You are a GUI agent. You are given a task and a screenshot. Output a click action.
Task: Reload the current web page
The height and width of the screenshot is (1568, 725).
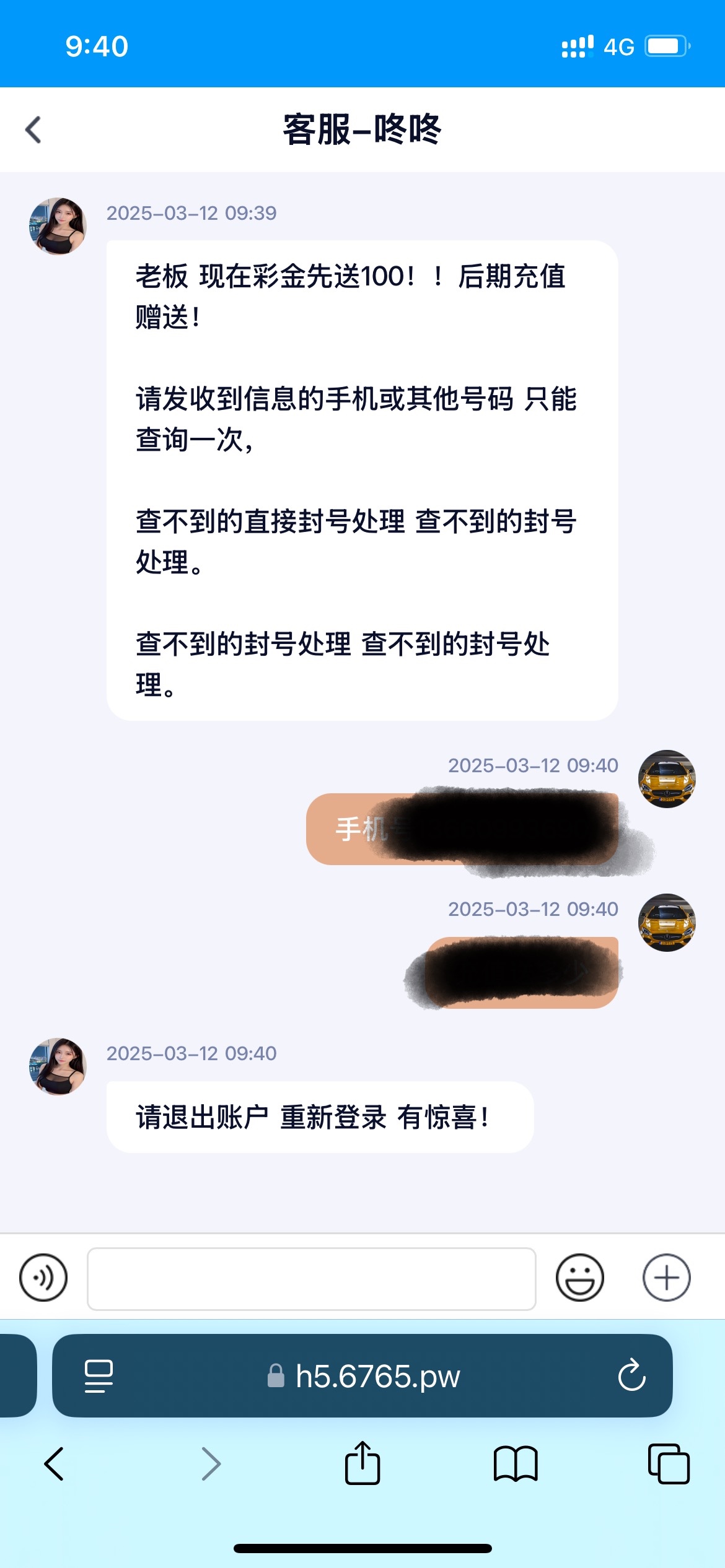coord(631,1376)
